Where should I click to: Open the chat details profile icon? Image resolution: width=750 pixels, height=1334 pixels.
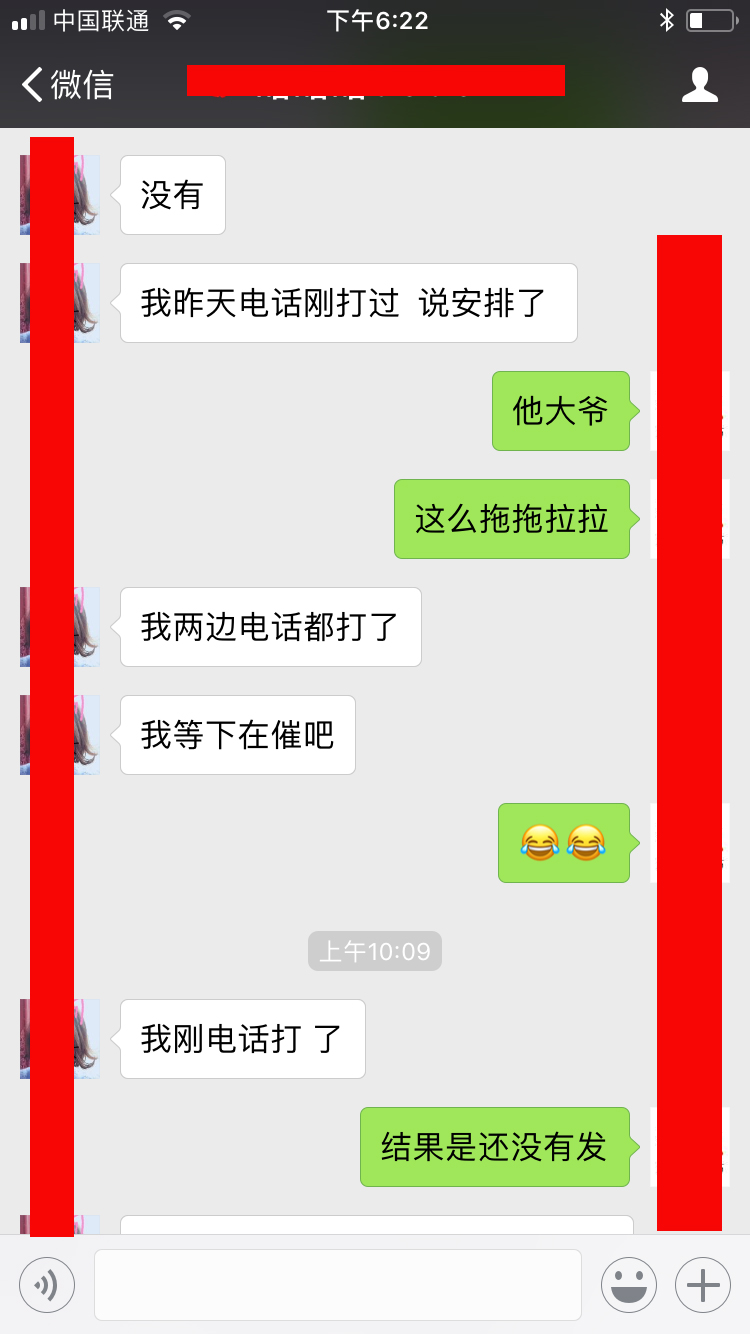(699, 85)
